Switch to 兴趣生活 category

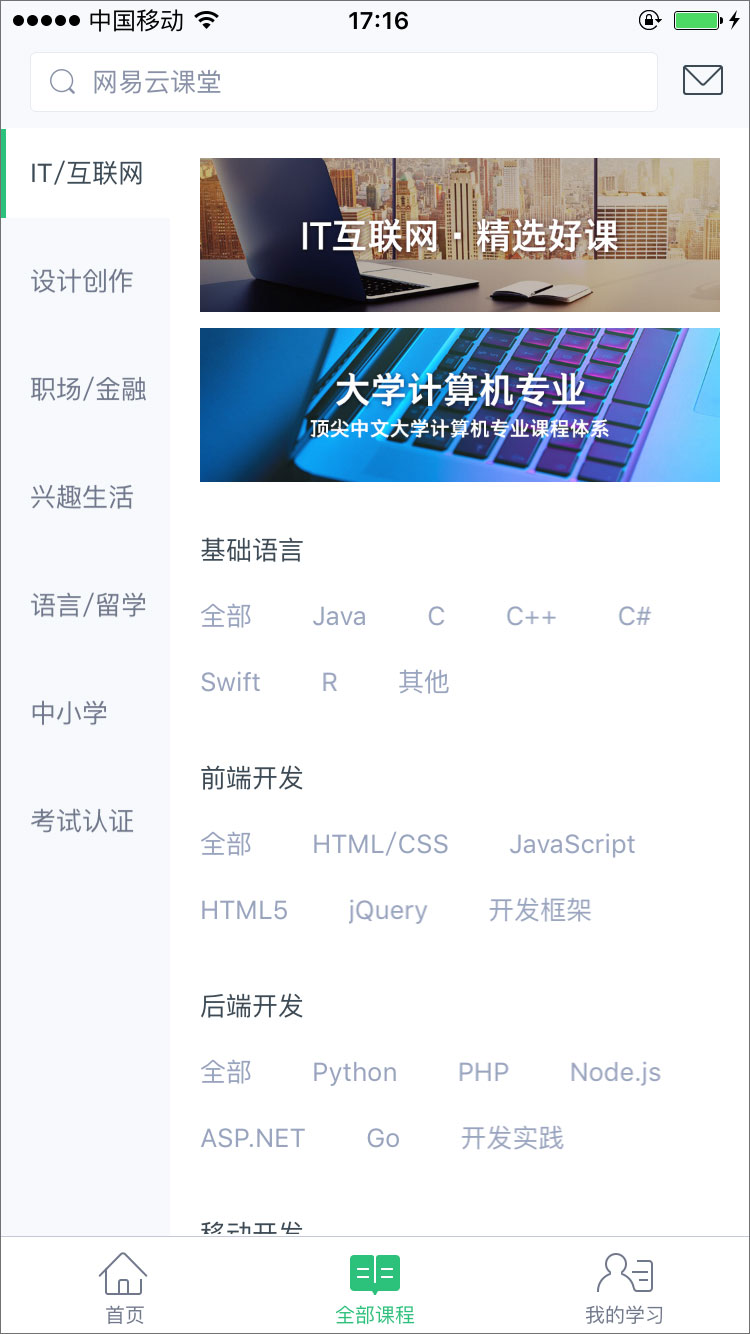pyautogui.click(x=82, y=497)
